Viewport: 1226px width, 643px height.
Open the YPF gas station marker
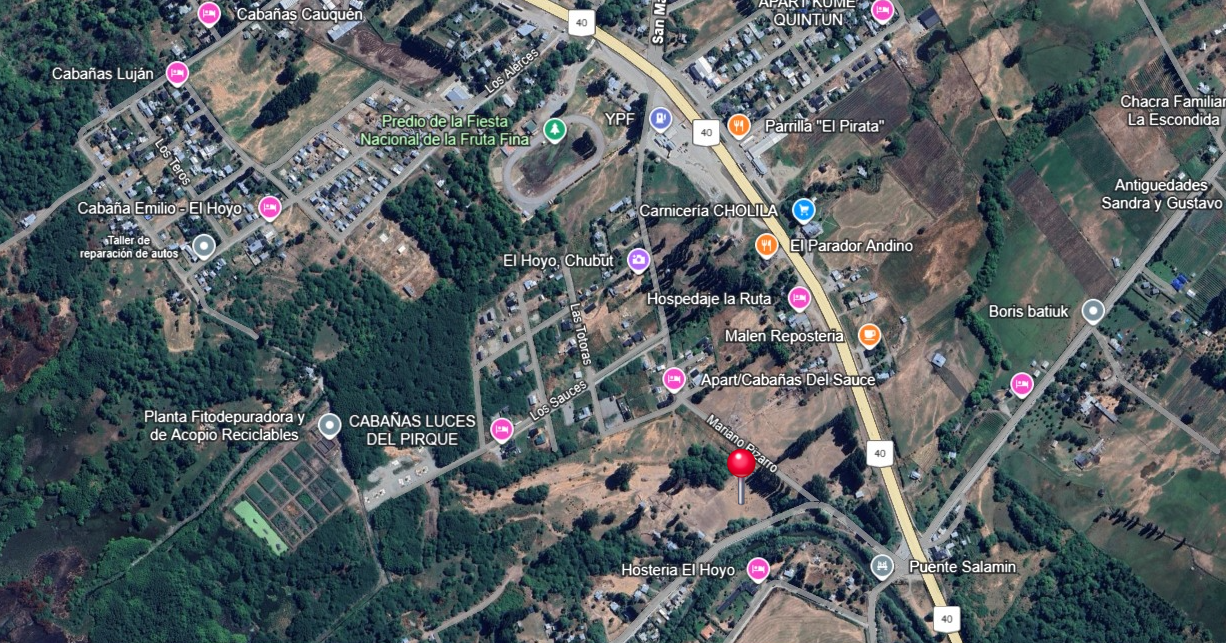[x=660, y=119]
